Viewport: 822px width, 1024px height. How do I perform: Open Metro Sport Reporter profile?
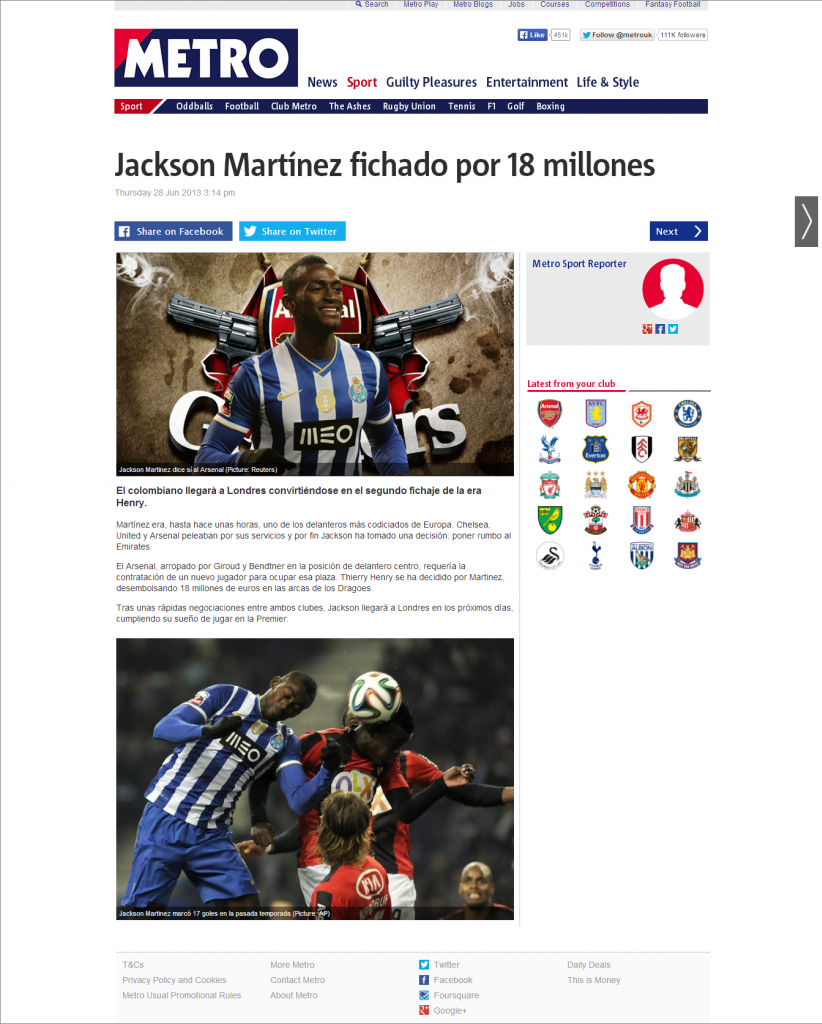tap(579, 264)
